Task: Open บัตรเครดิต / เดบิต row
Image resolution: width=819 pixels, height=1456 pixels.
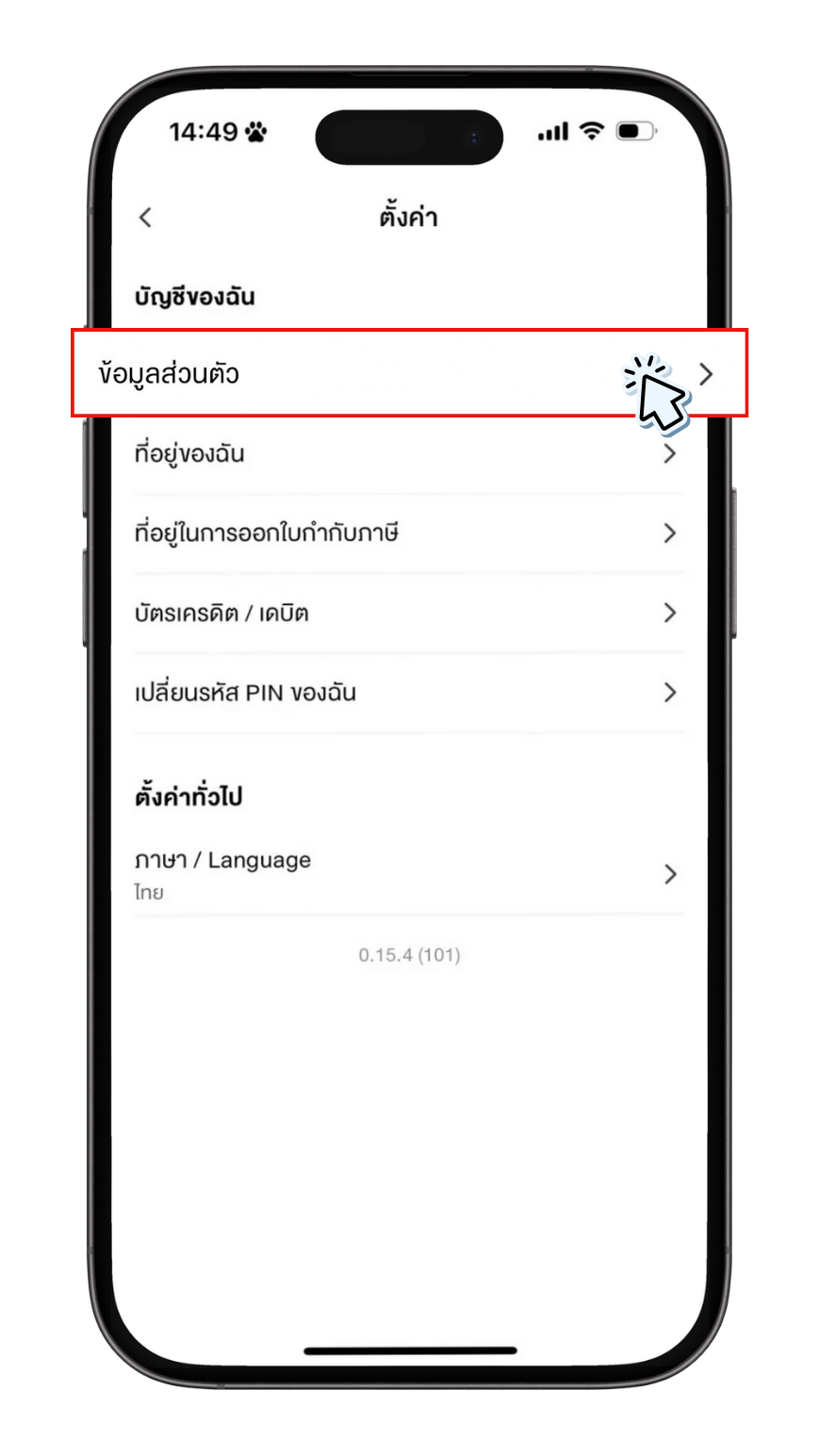Action: (x=409, y=613)
